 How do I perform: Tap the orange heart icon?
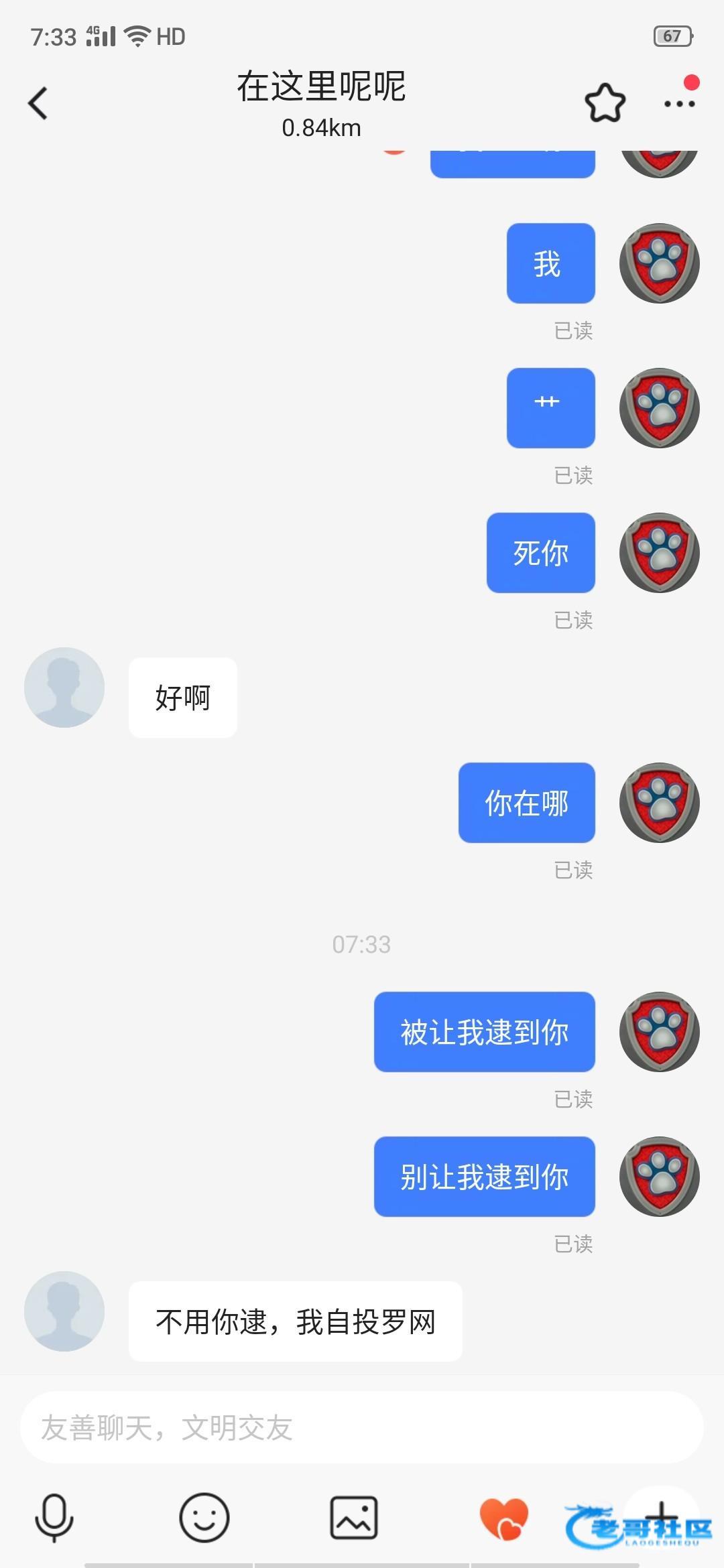pyautogui.click(x=503, y=1518)
